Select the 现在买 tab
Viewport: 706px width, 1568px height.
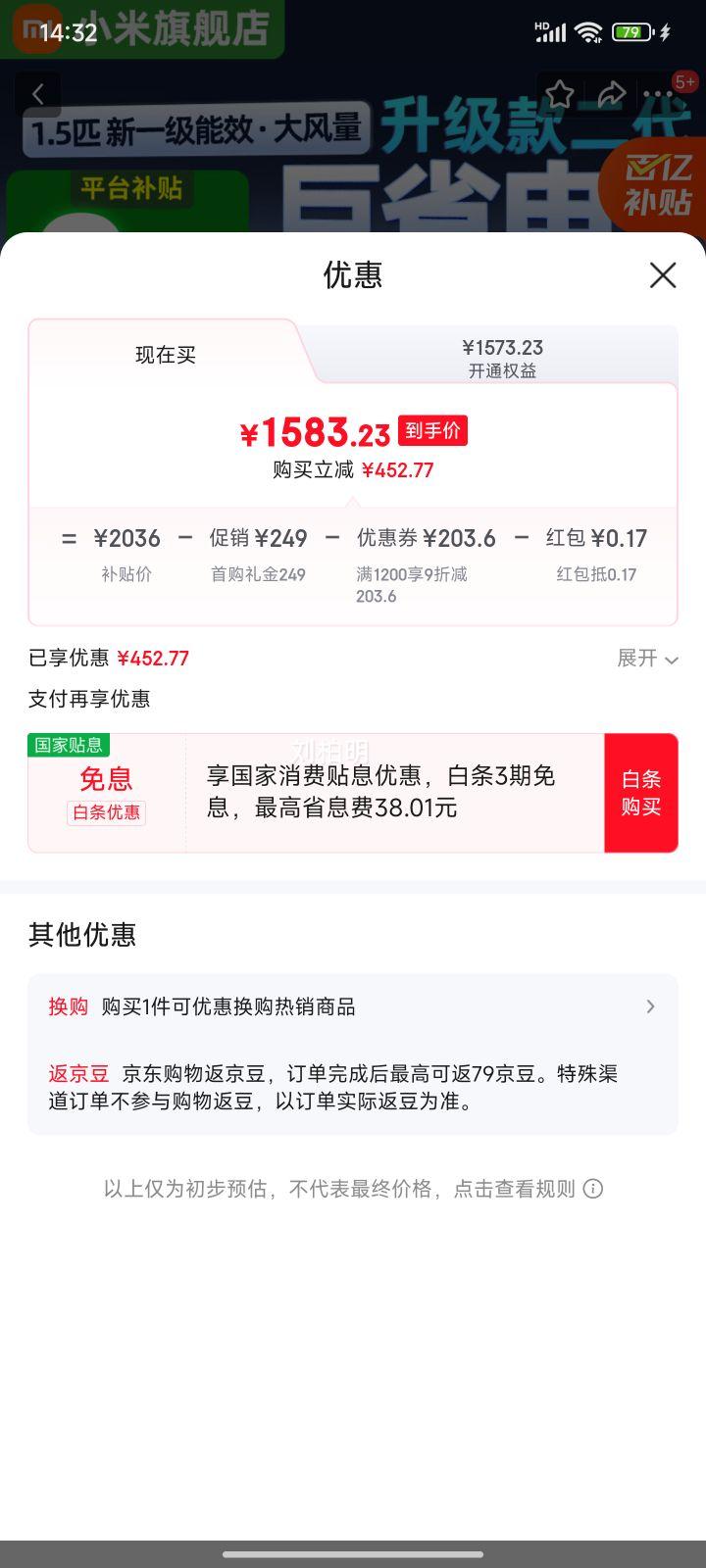166,355
